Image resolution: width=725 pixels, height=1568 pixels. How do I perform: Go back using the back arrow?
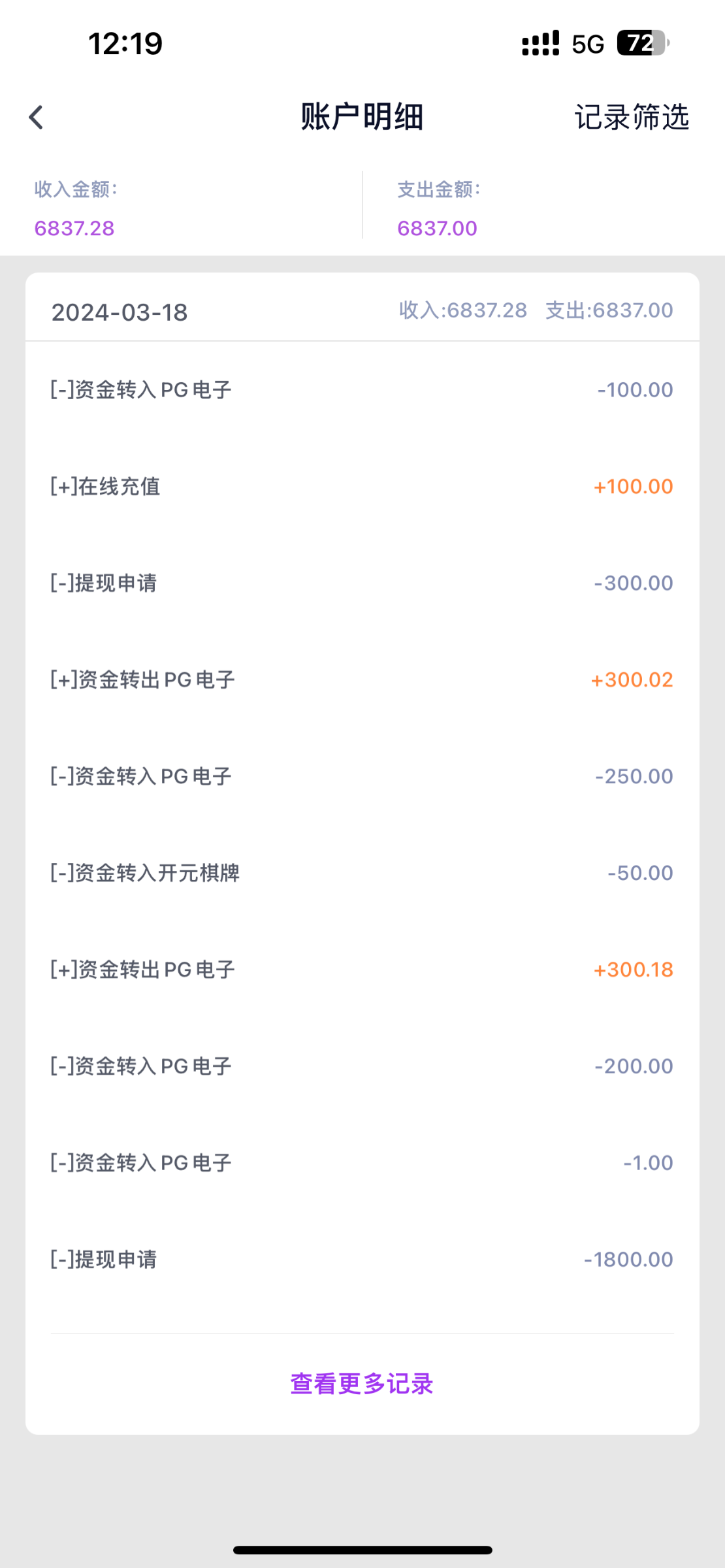tap(37, 118)
